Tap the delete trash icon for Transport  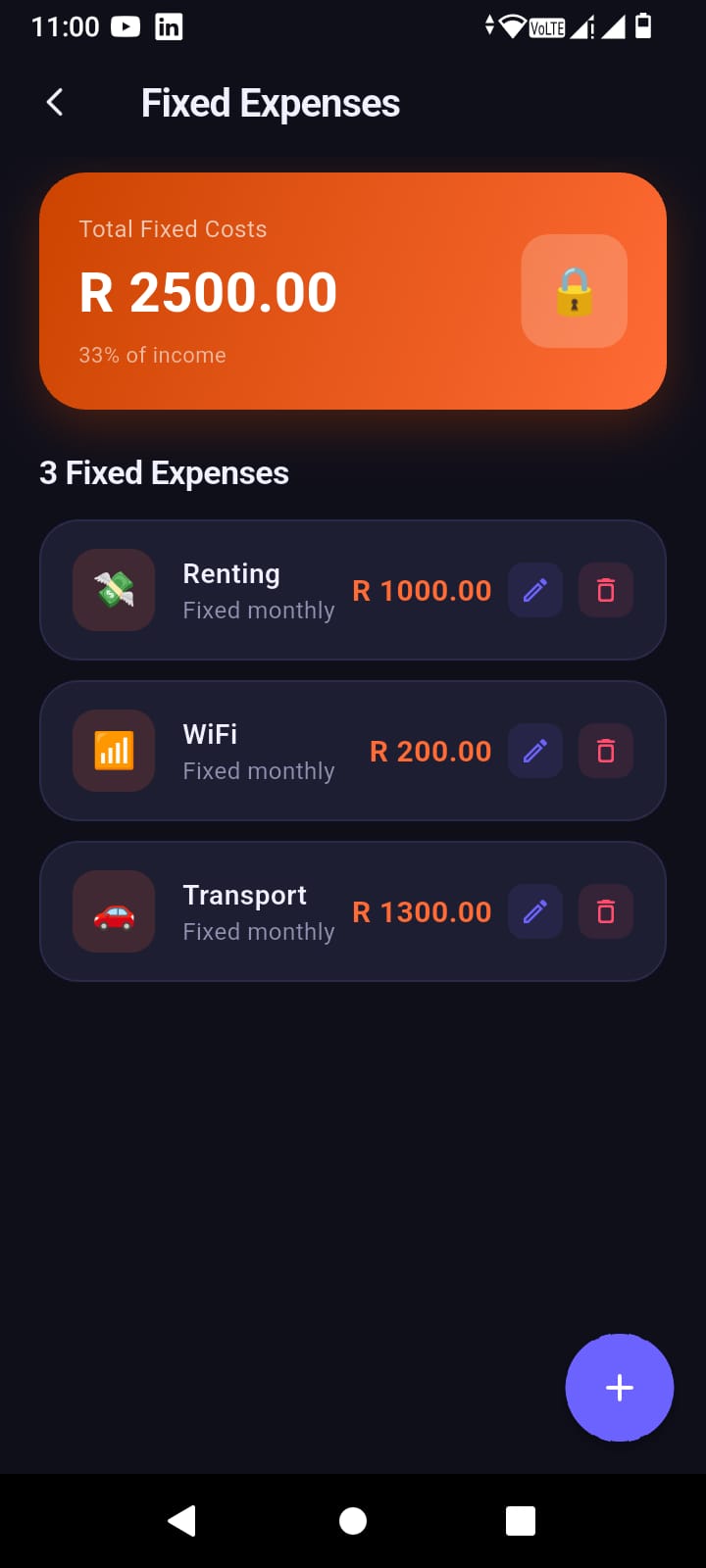pyautogui.click(x=605, y=911)
